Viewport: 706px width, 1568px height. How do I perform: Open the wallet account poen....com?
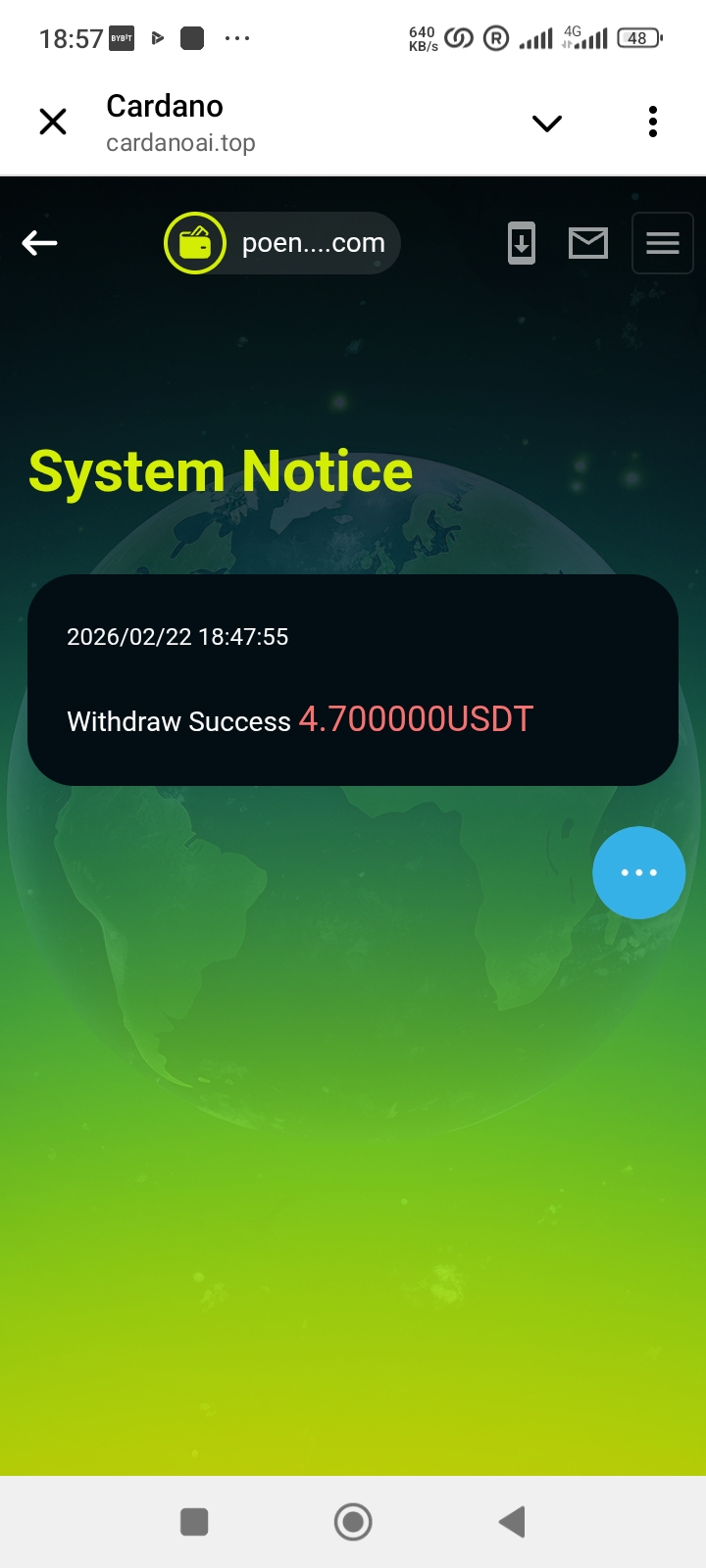pyautogui.click(x=282, y=243)
